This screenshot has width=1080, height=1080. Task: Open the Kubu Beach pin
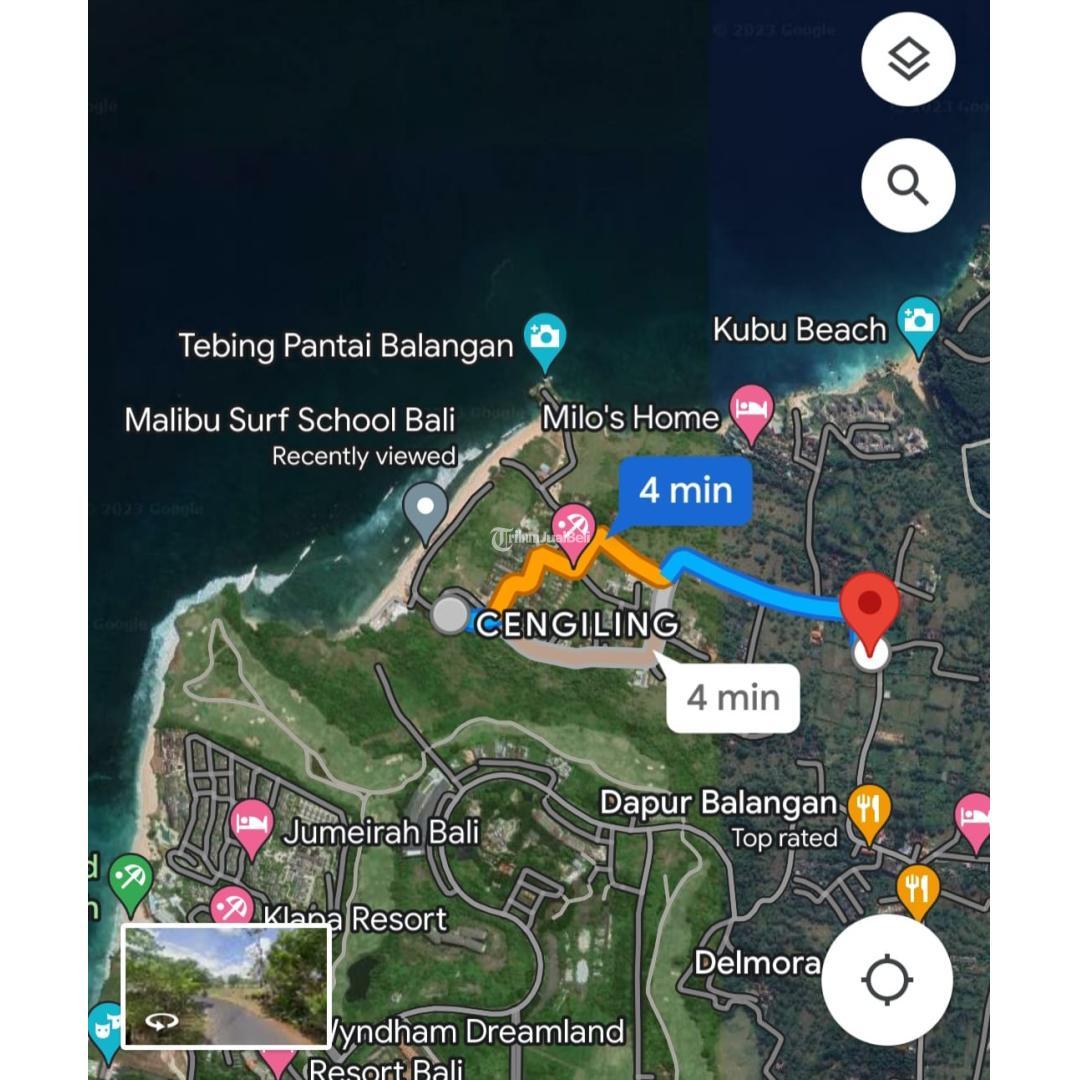click(x=918, y=322)
